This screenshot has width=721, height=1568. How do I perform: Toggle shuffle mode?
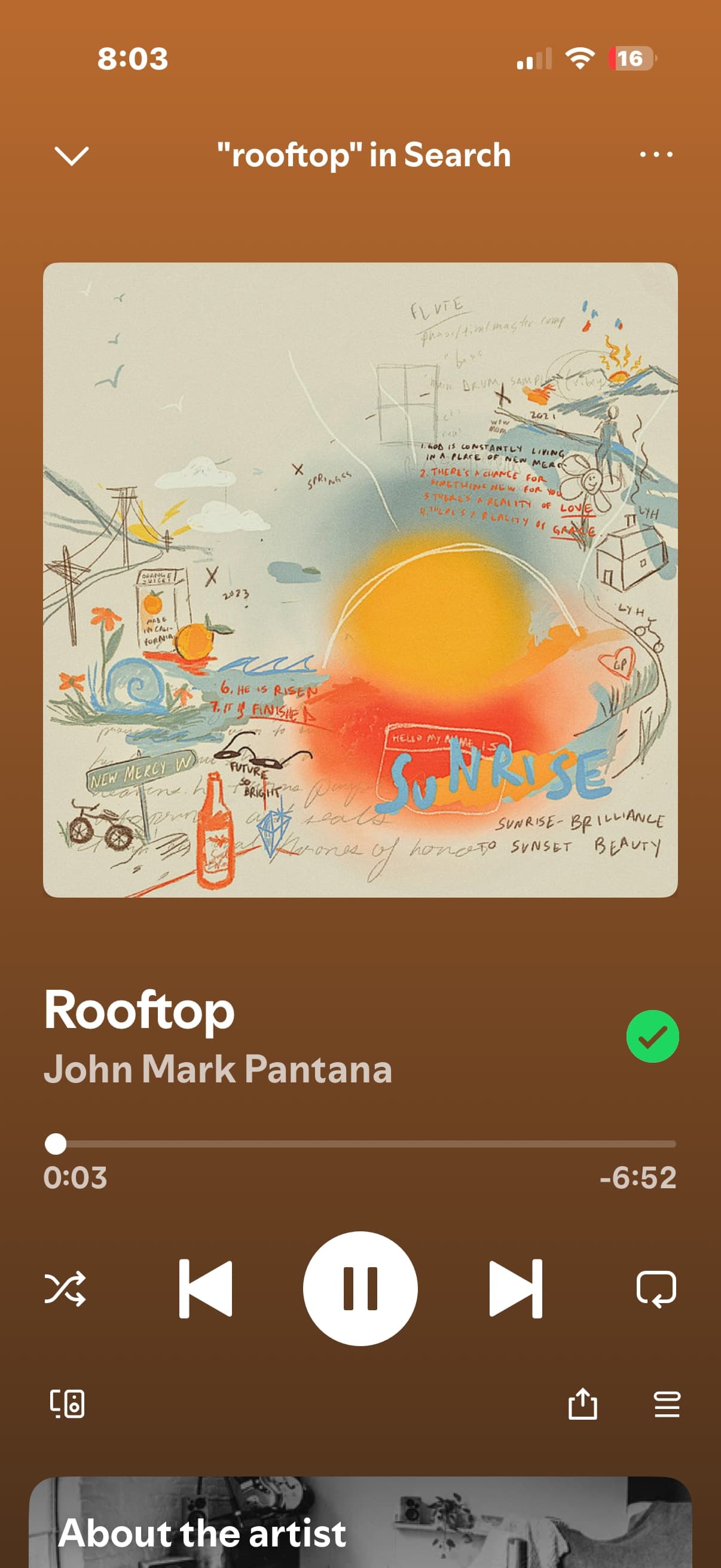tap(65, 1288)
